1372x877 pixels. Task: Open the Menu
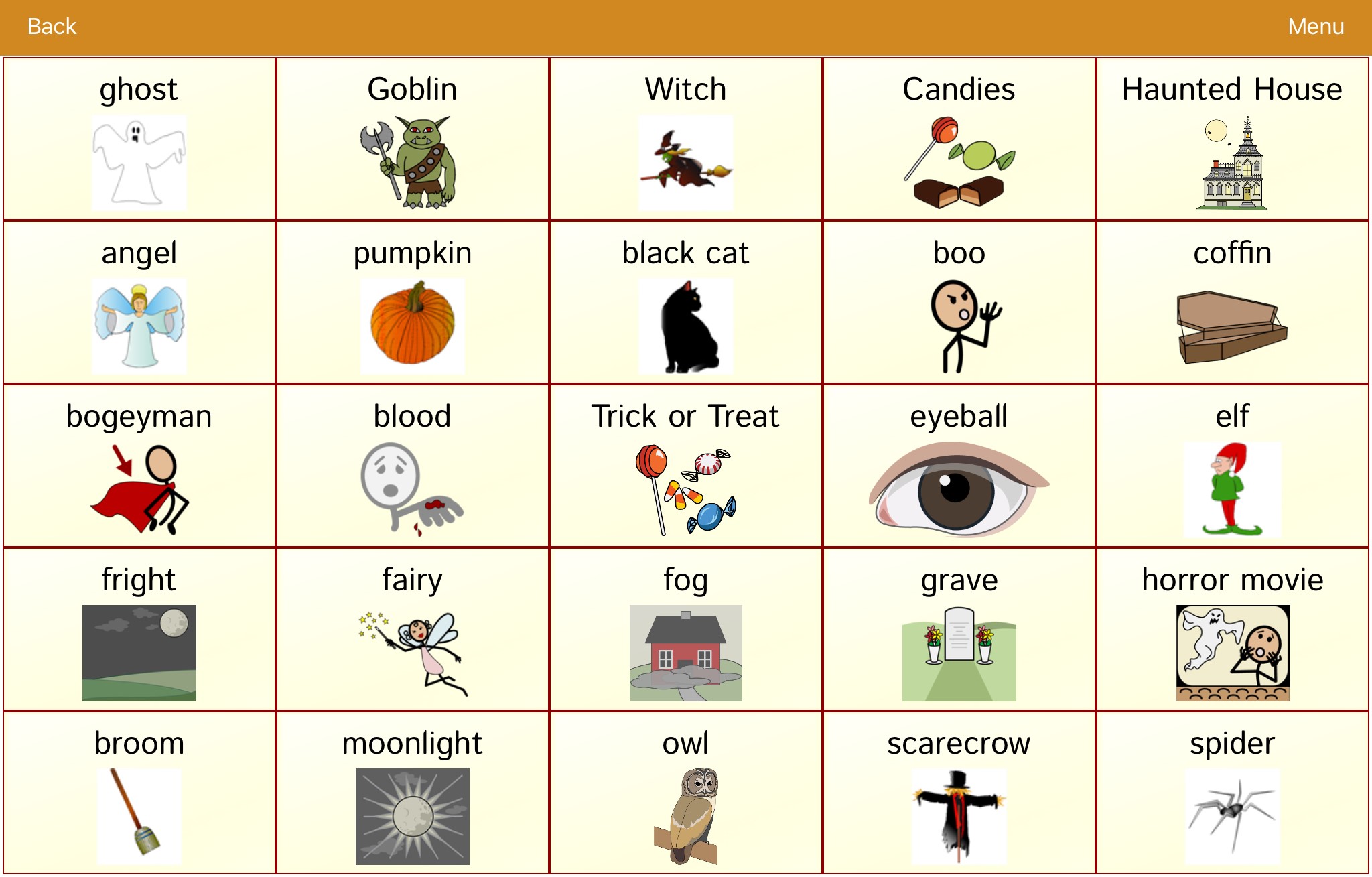tap(1315, 27)
